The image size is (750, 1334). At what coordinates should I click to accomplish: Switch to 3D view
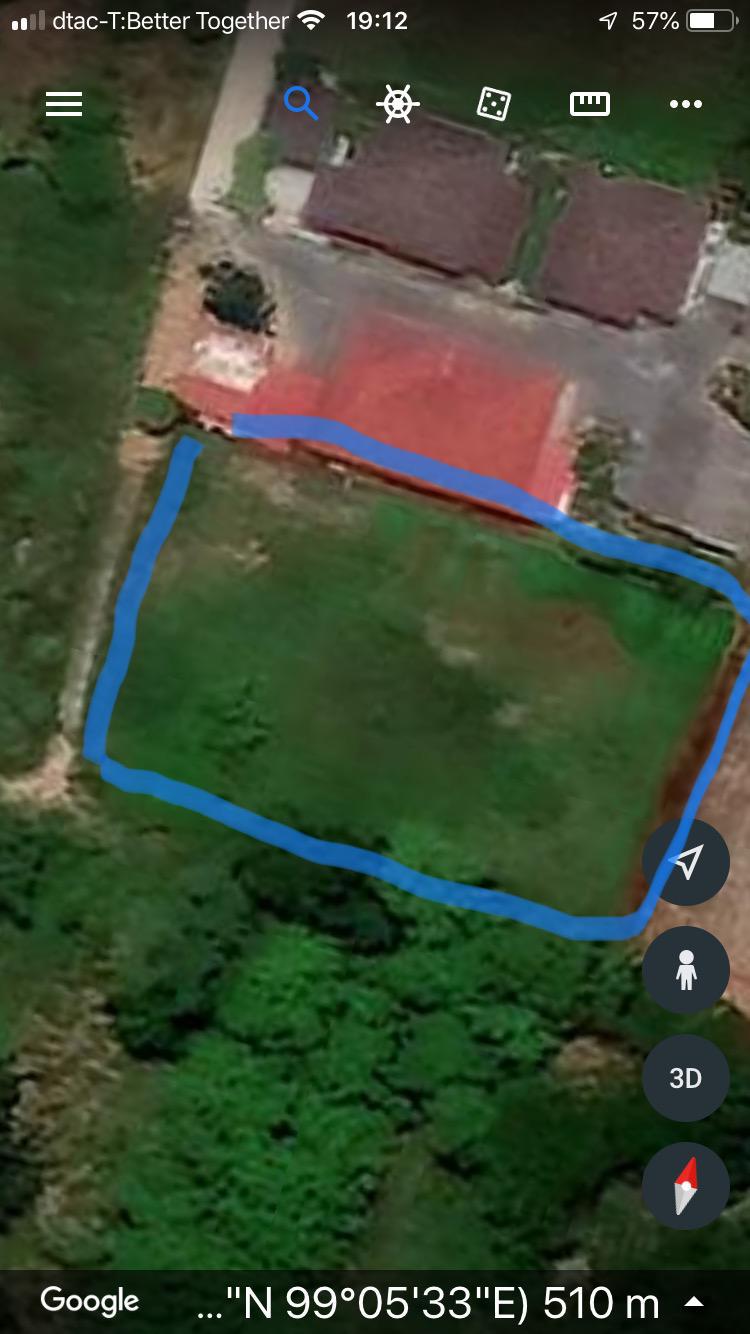click(x=686, y=1078)
